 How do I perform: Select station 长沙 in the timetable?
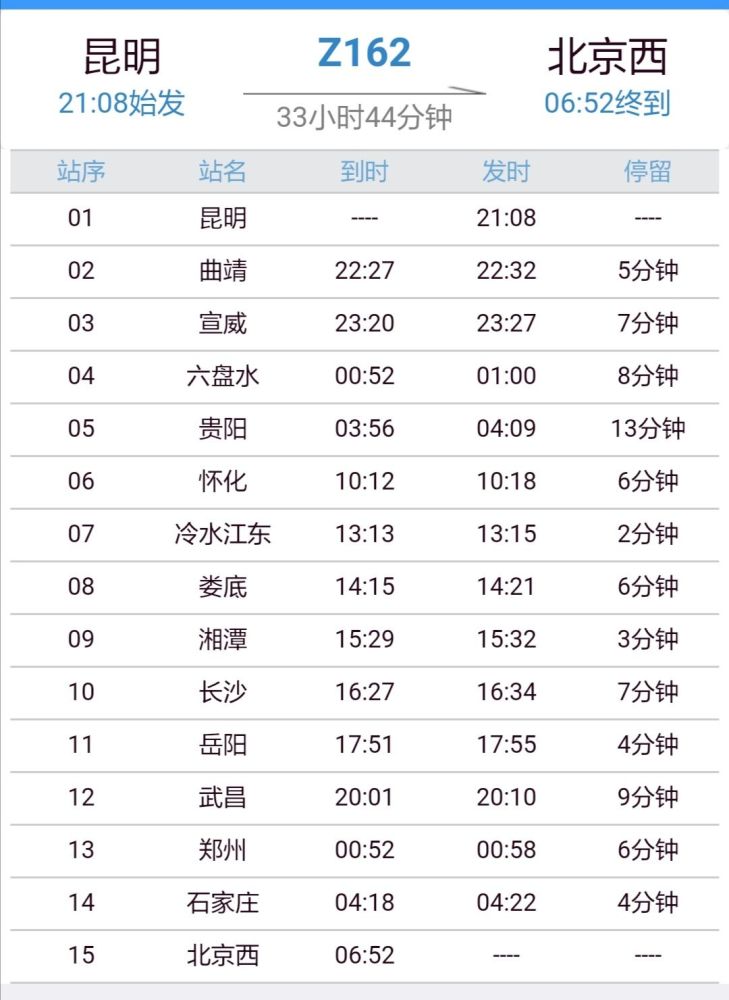pyautogui.click(x=222, y=692)
